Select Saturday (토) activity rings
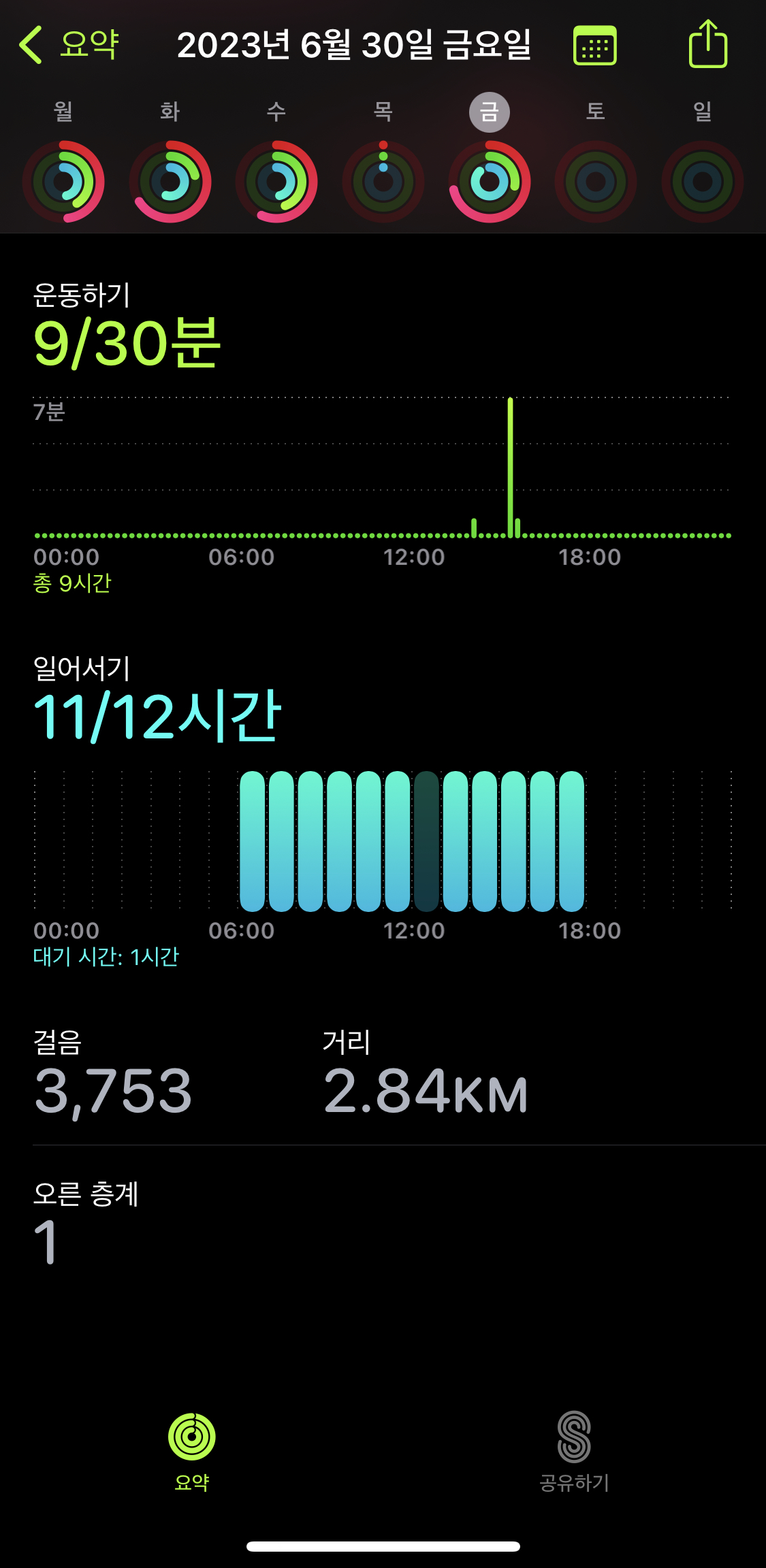This screenshot has width=766, height=1568. [x=596, y=181]
